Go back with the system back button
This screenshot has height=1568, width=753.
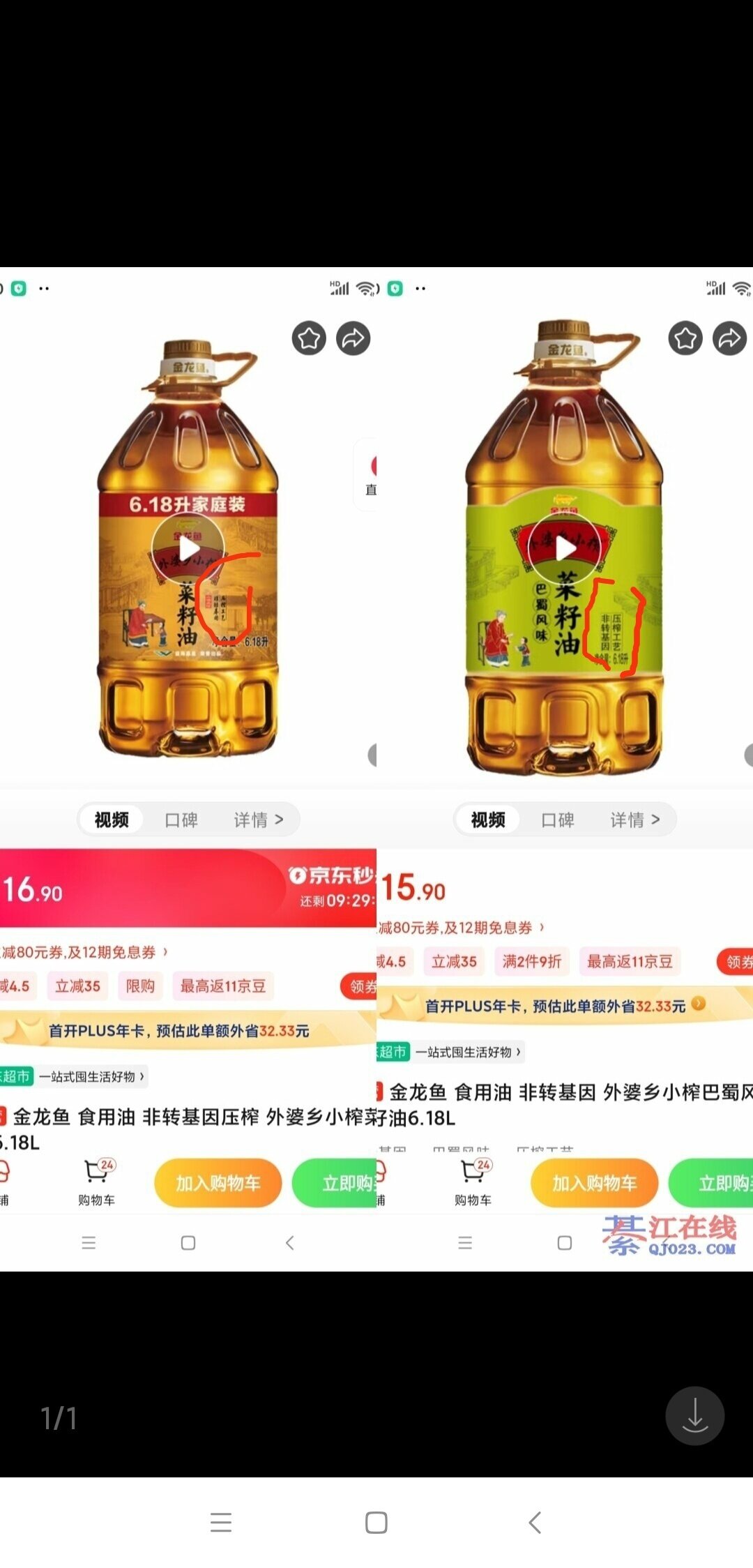pyautogui.click(x=534, y=1522)
